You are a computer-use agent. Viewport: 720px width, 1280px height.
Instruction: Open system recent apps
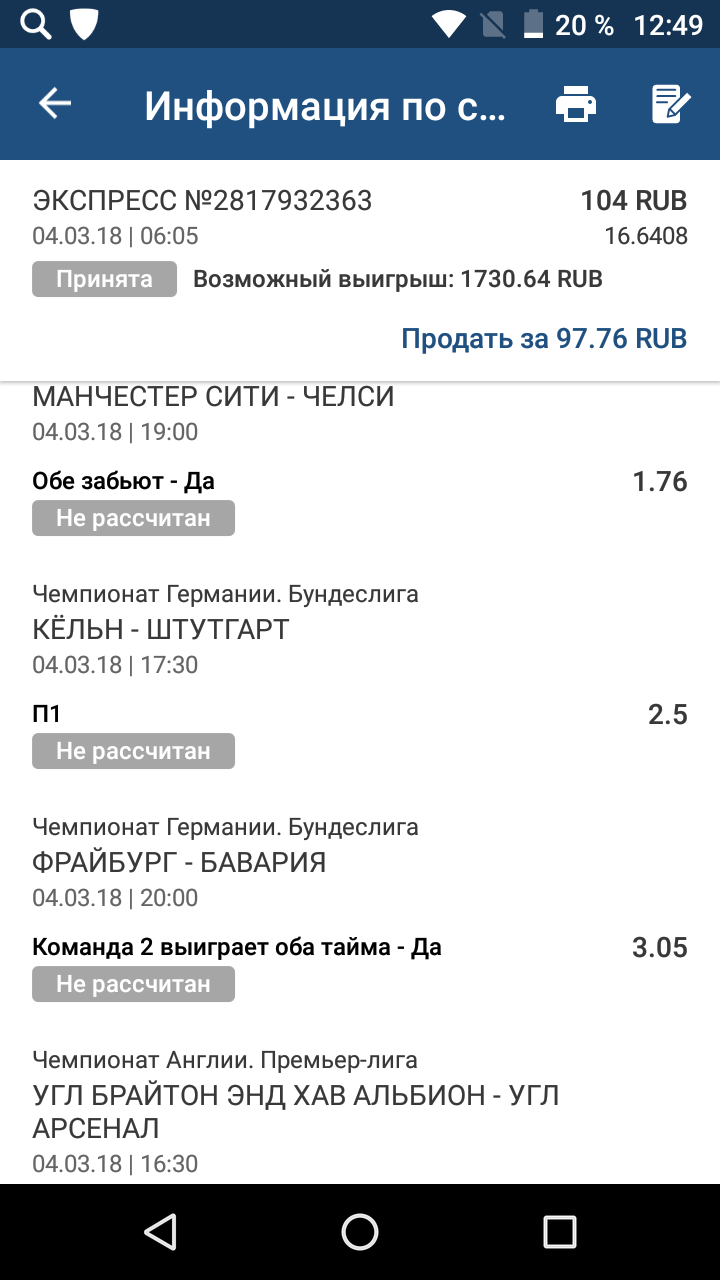(x=559, y=1232)
